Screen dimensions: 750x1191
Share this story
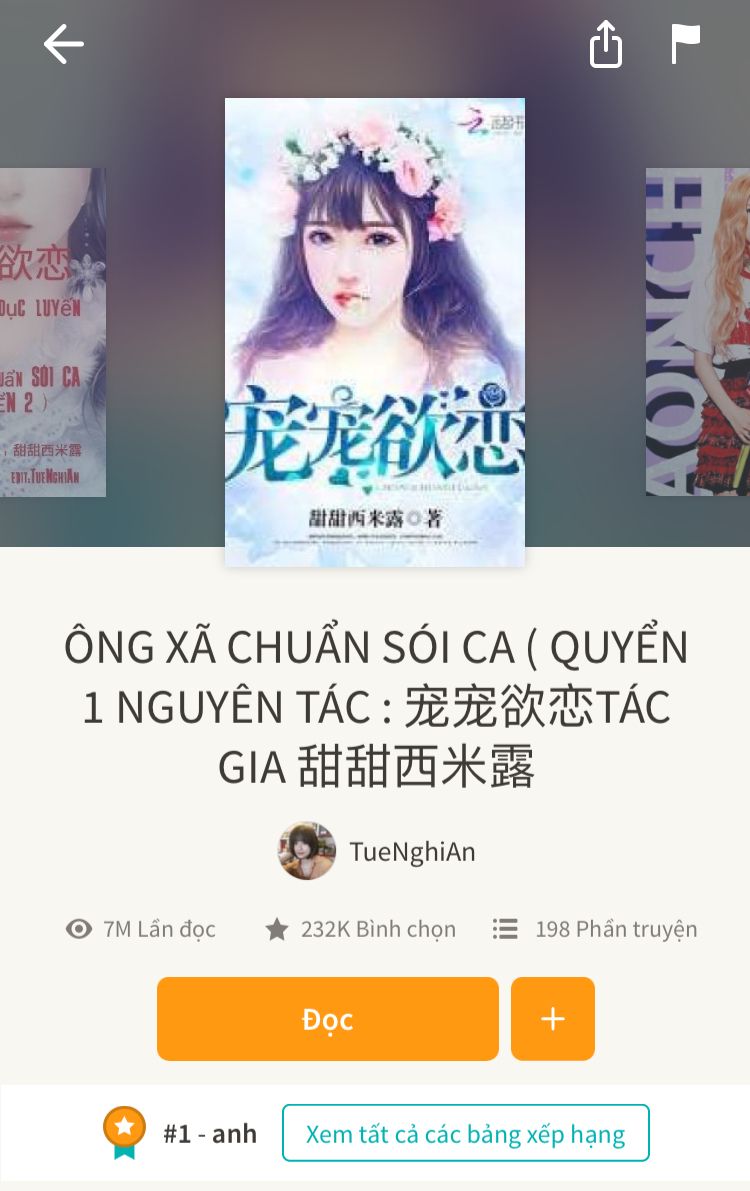605,45
